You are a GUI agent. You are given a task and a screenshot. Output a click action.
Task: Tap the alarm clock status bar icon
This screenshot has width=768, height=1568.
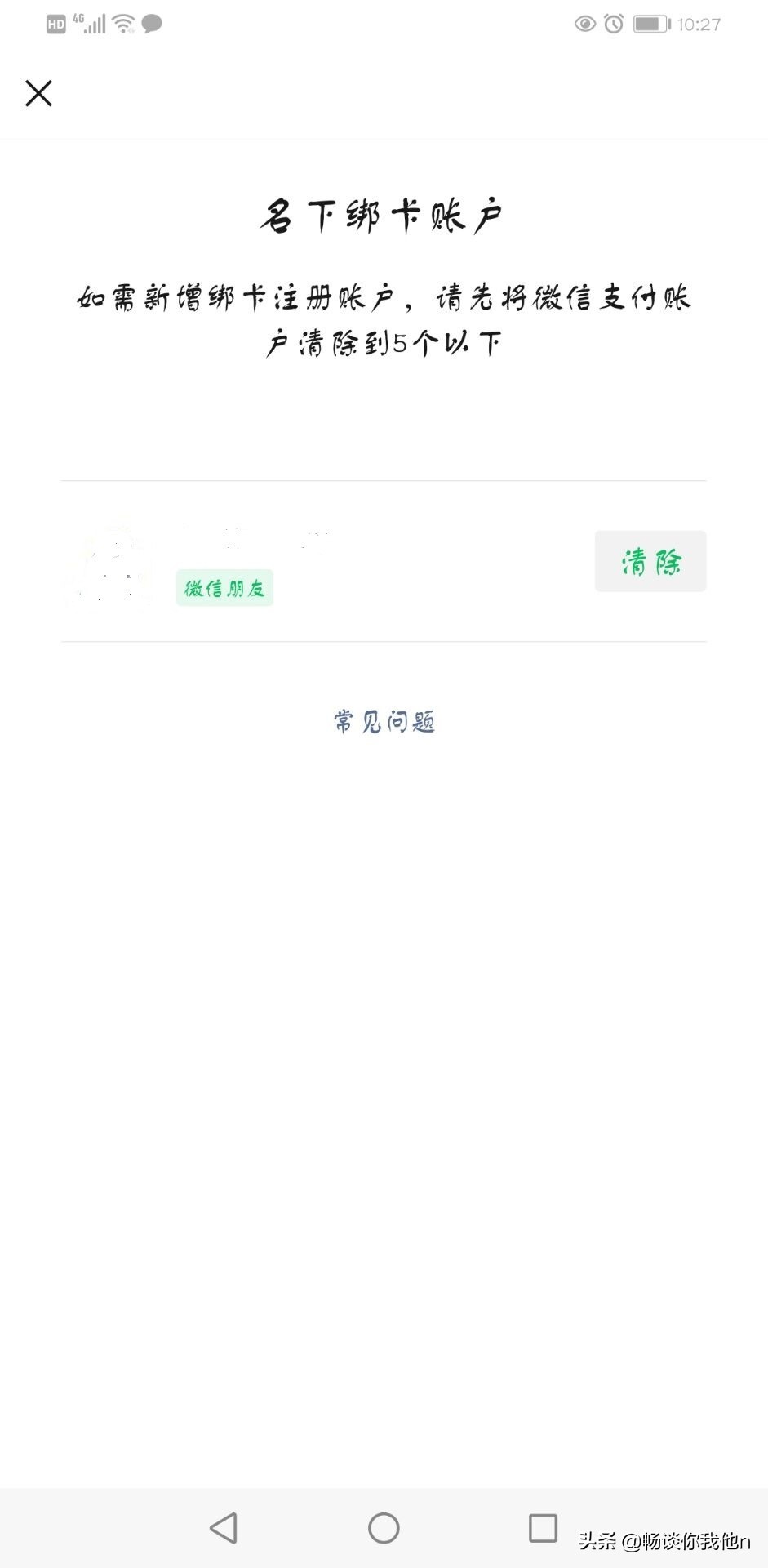coord(613,23)
